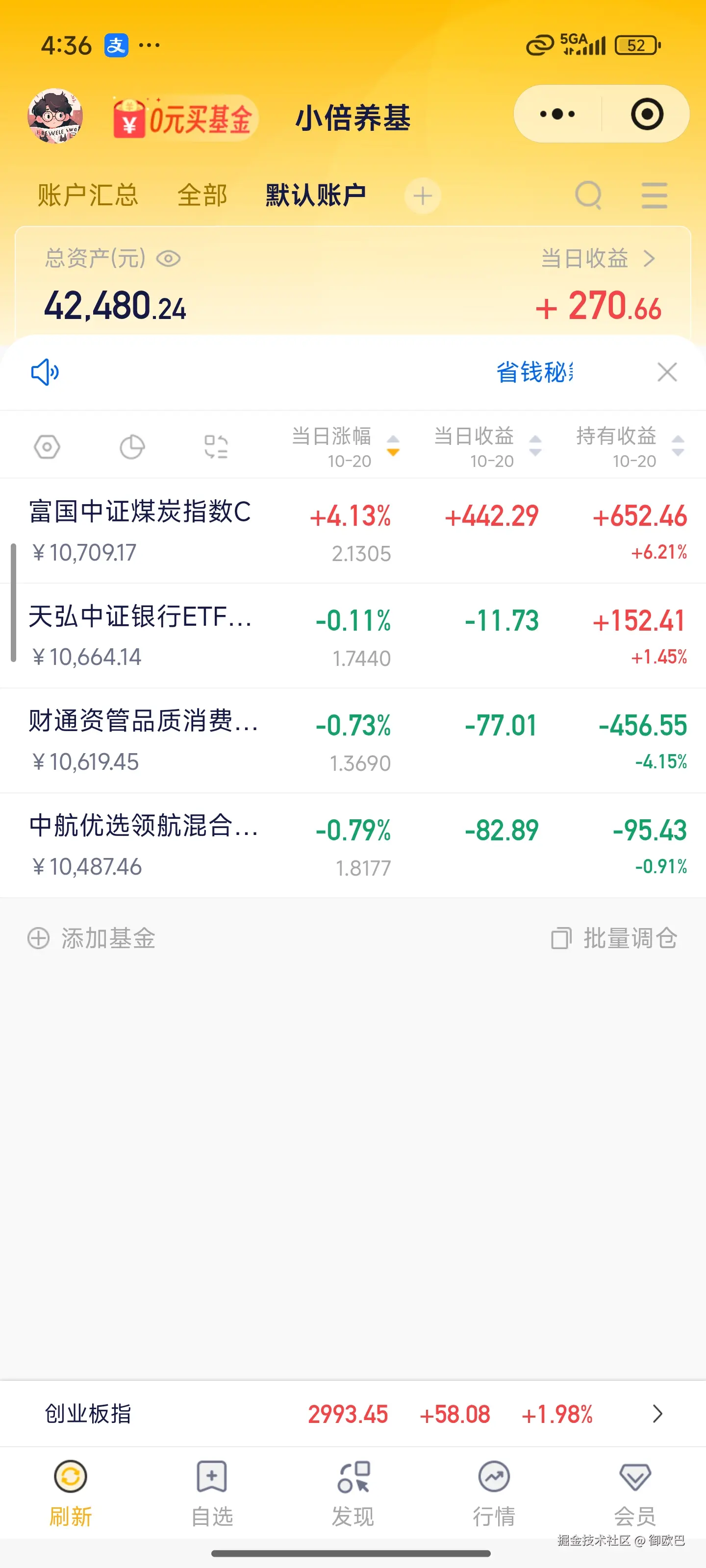Switch to the 全部 tab

pos(202,196)
